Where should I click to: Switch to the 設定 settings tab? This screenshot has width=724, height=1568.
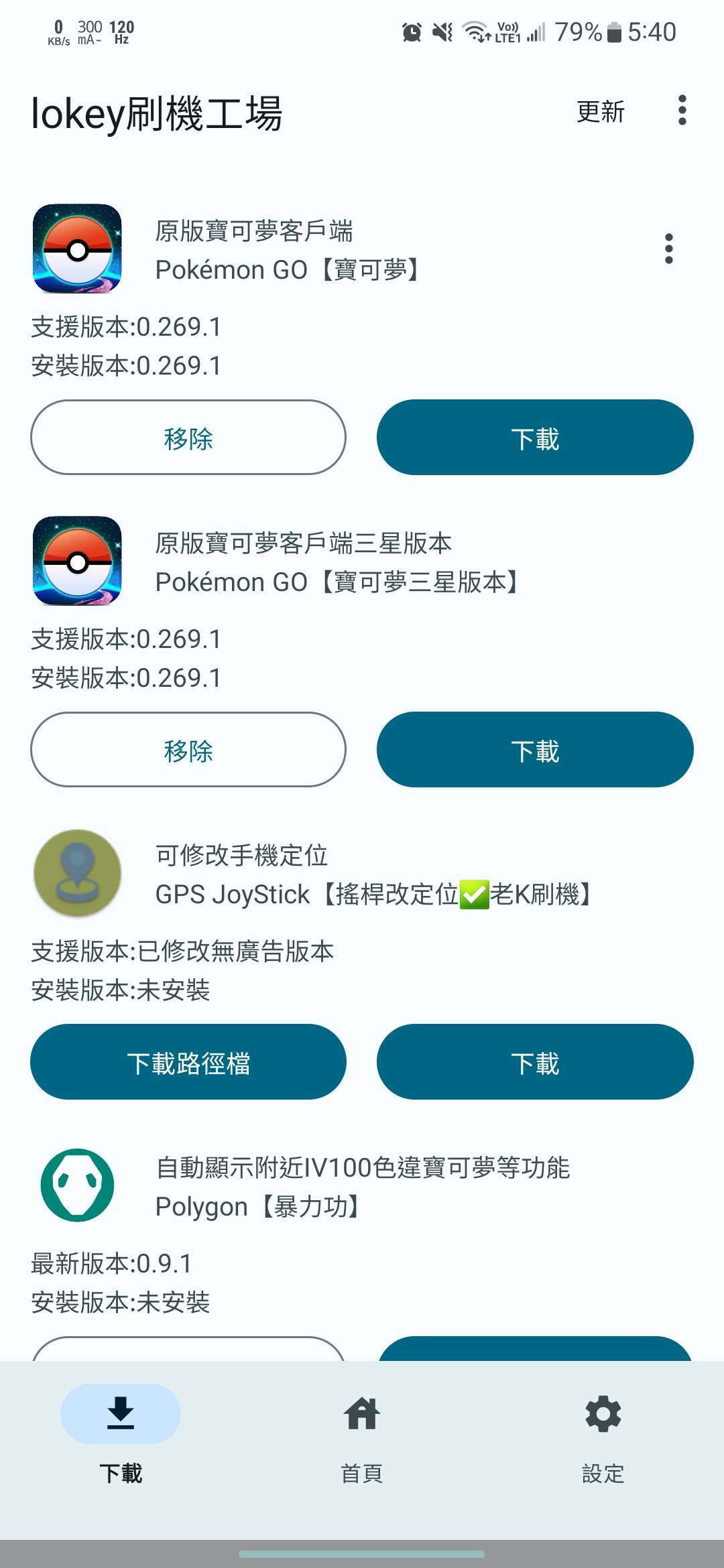tap(601, 1414)
